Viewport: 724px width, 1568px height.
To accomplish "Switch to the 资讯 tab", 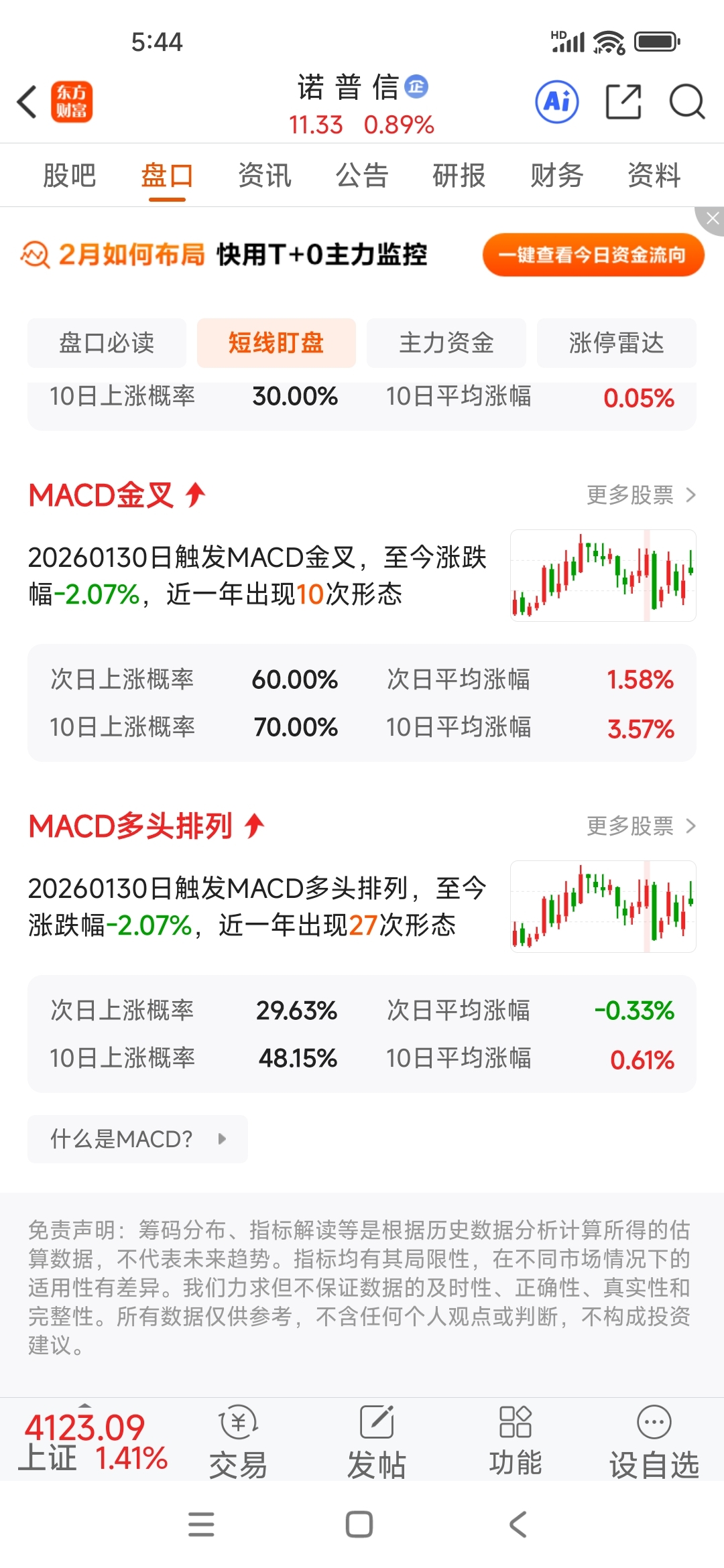I will (x=265, y=176).
